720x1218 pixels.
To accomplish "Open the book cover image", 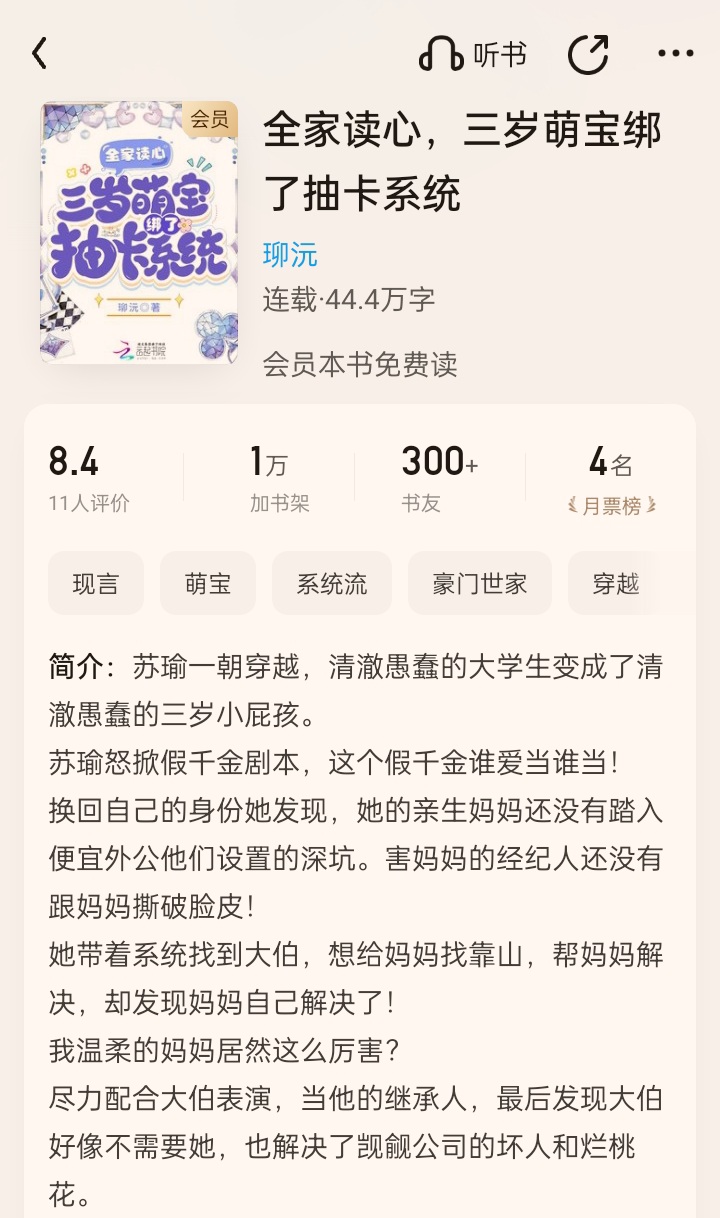I will point(139,232).
